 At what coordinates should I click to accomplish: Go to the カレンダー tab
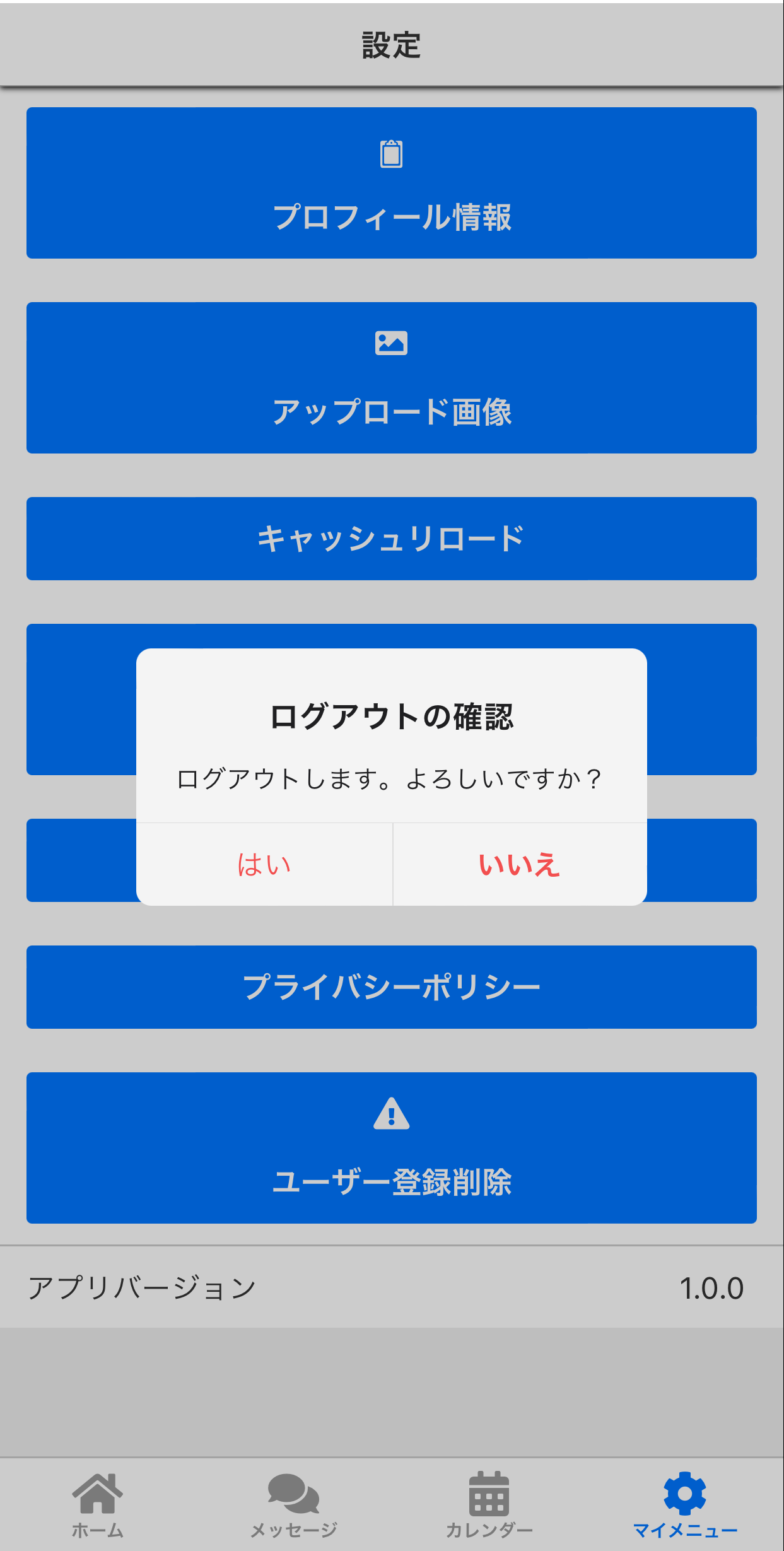[489, 1505]
